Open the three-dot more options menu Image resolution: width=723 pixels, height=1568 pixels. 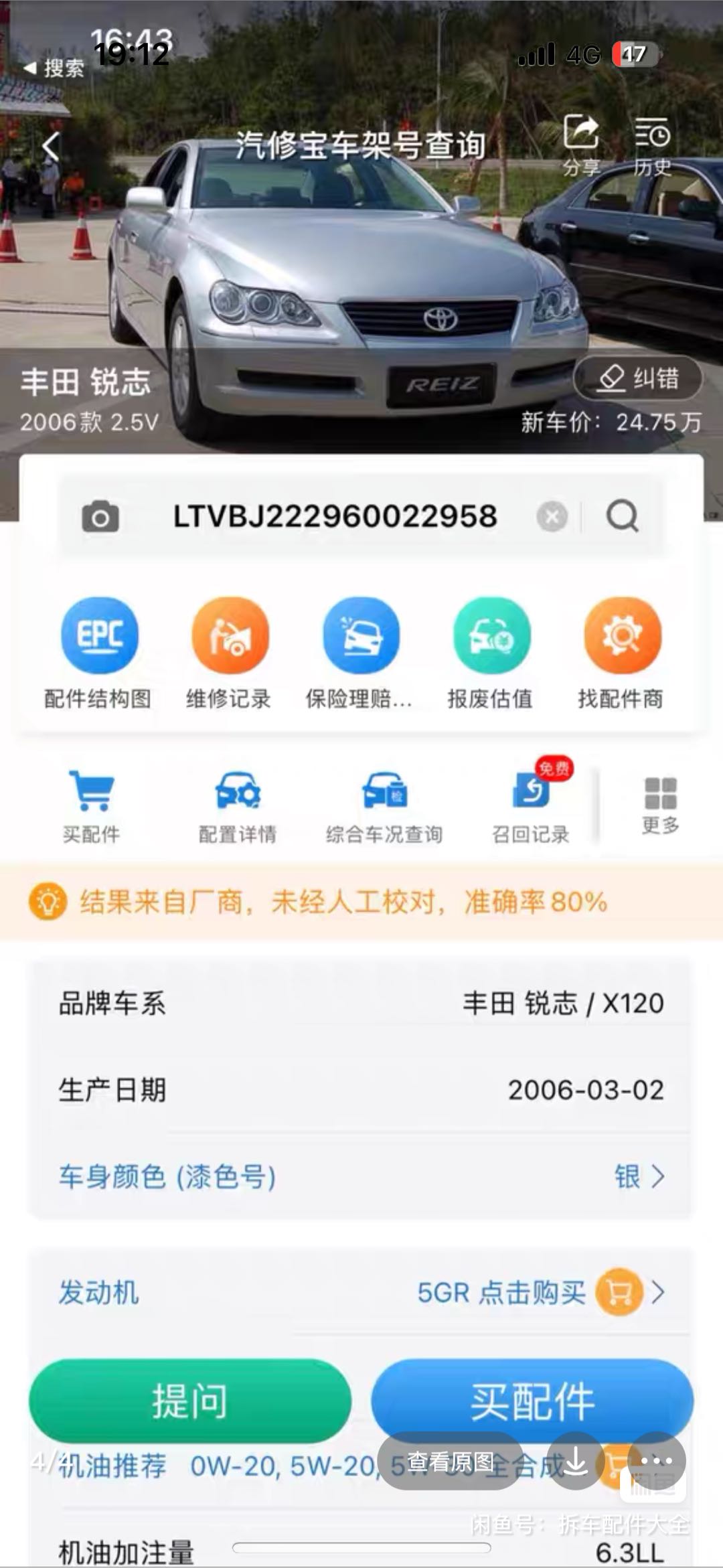(657, 1461)
